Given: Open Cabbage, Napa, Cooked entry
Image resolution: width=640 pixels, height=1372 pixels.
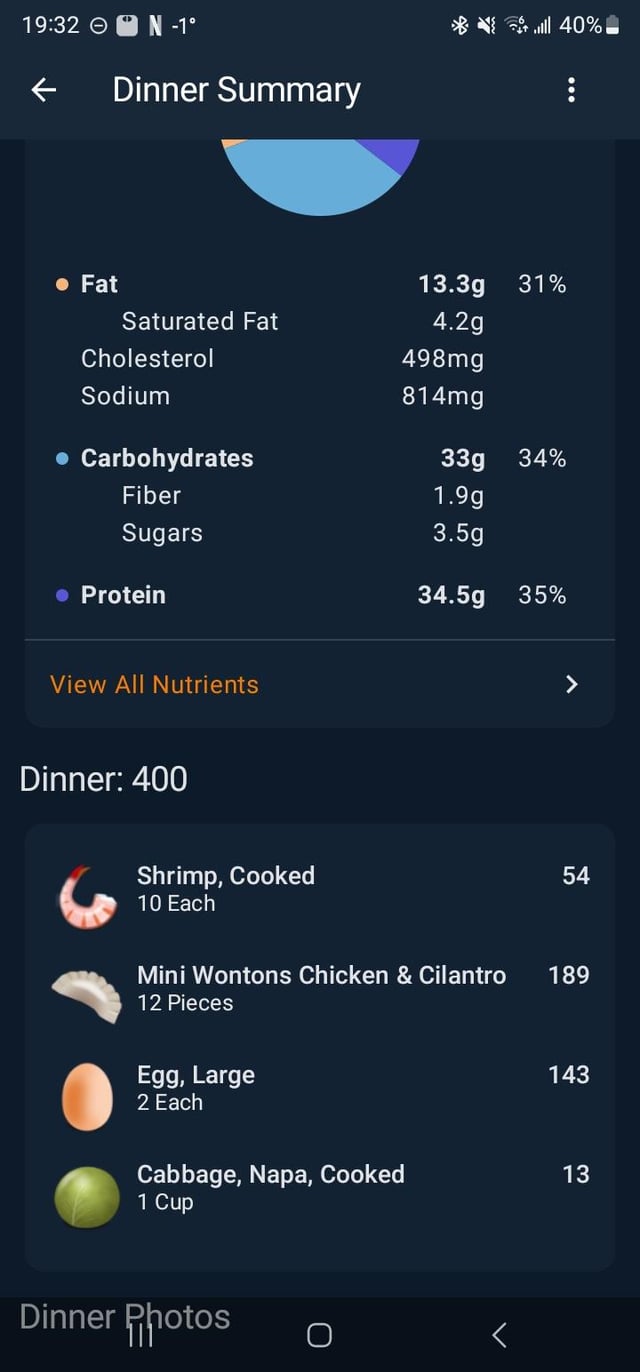Looking at the screenshot, I should [320, 1187].
